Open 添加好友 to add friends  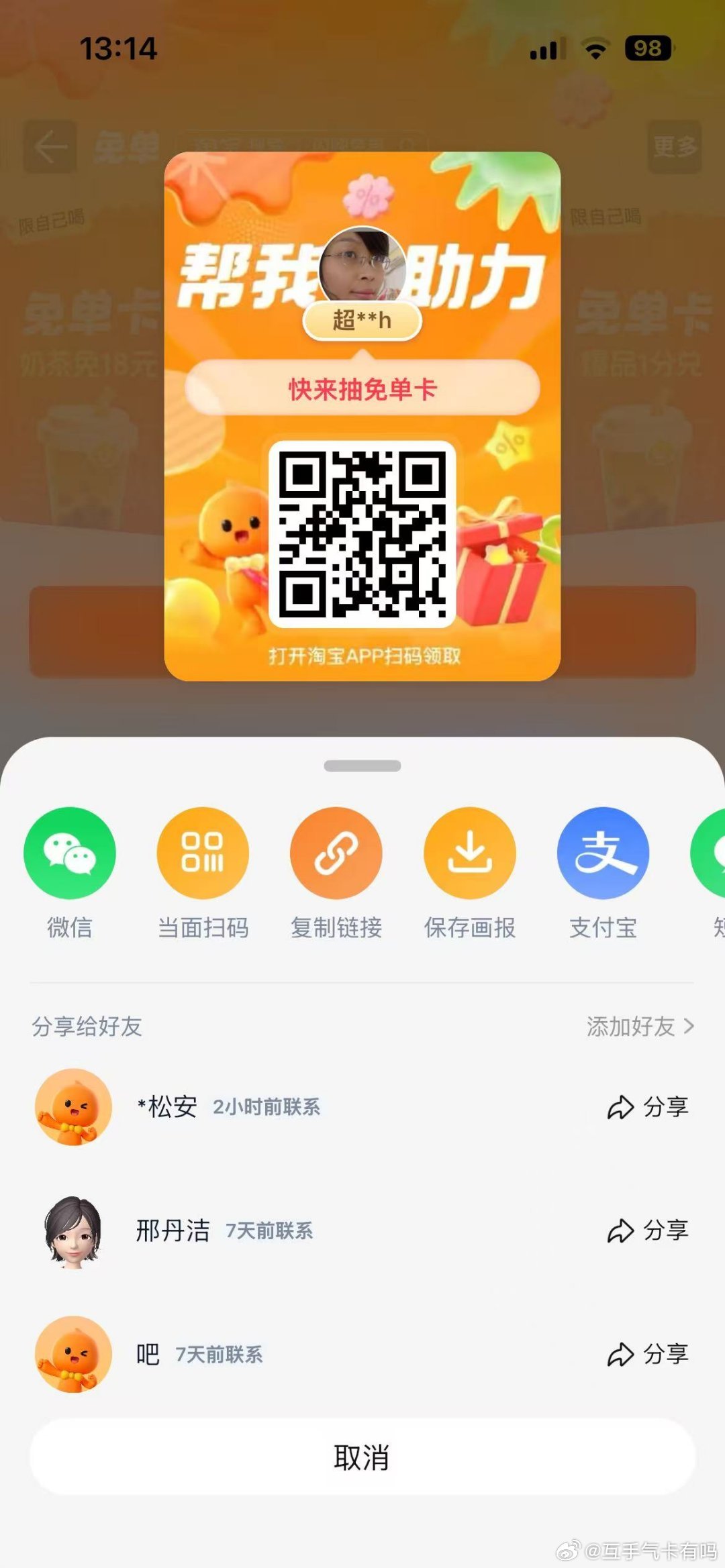639,1026
